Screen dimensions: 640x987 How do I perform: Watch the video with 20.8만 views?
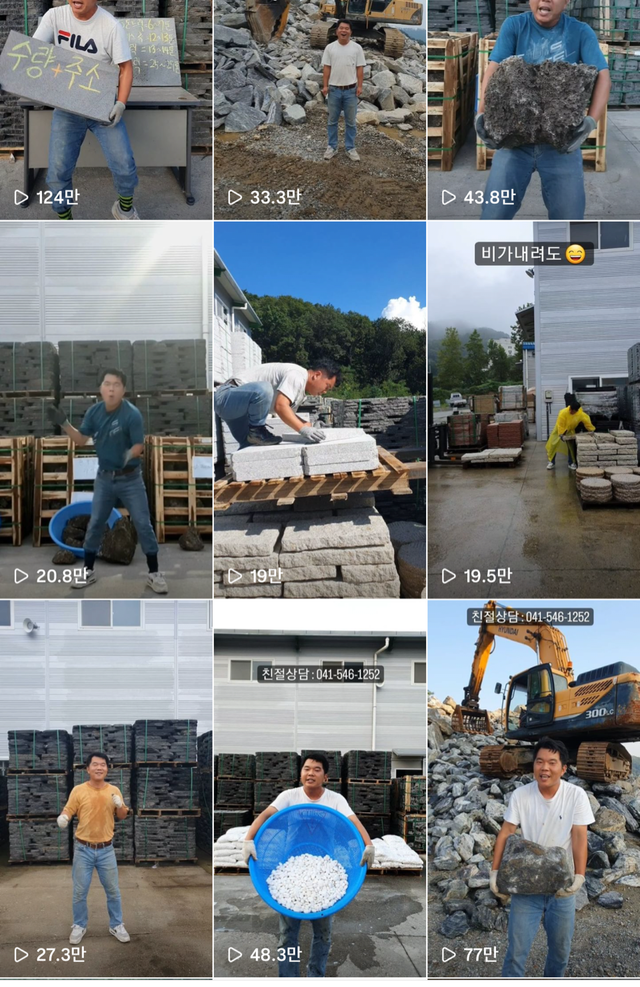pos(106,409)
